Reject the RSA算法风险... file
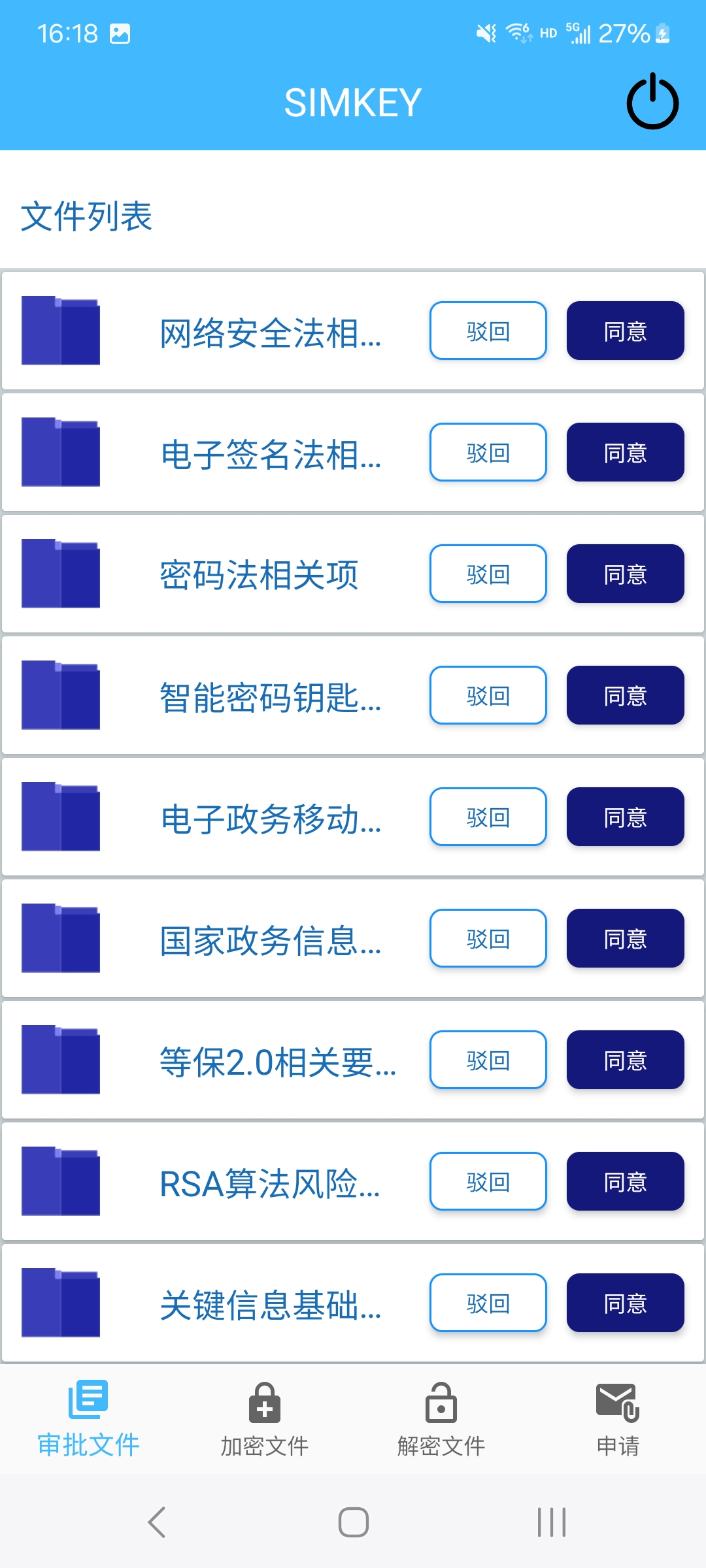 (488, 1181)
